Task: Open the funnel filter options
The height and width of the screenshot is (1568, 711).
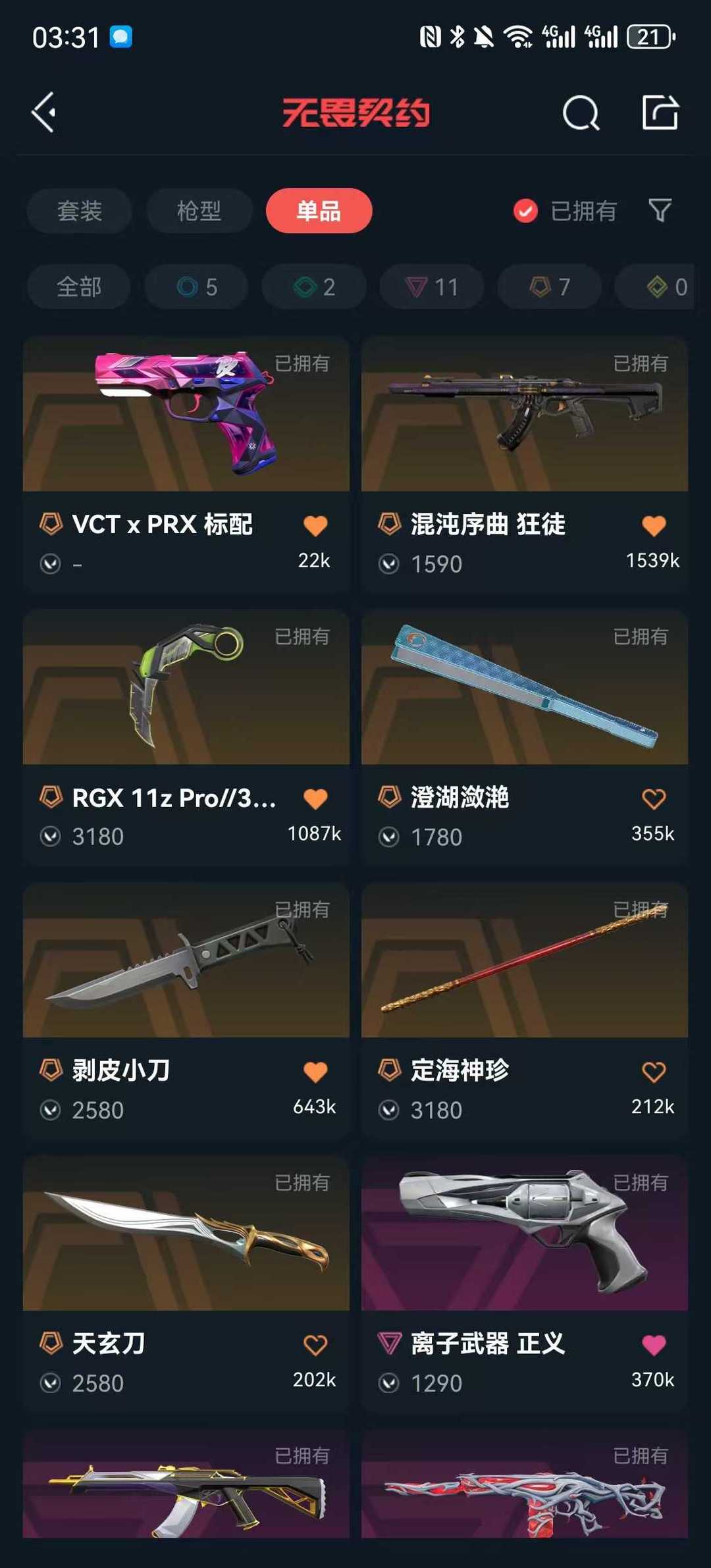Action: pos(660,211)
